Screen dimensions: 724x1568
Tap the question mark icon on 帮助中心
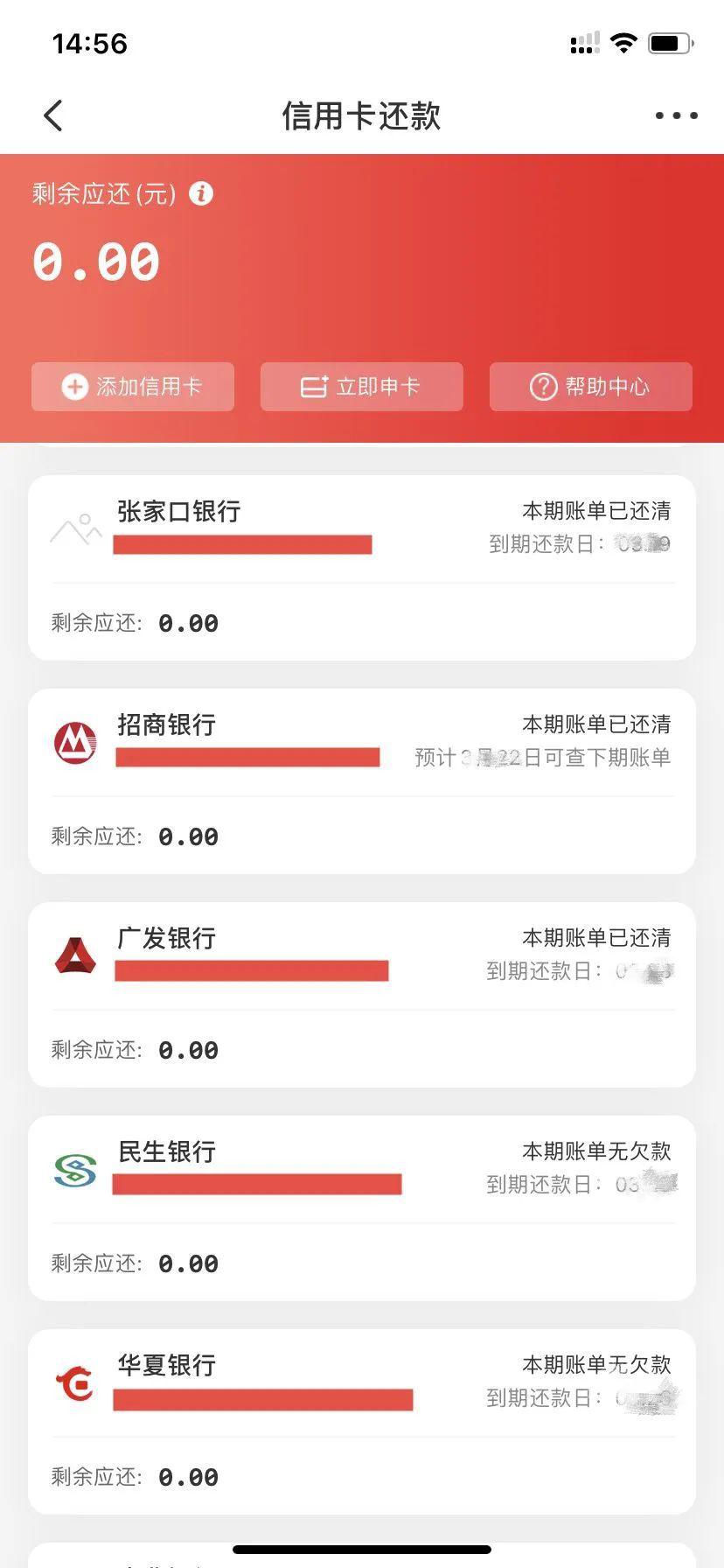tap(542, 386)
